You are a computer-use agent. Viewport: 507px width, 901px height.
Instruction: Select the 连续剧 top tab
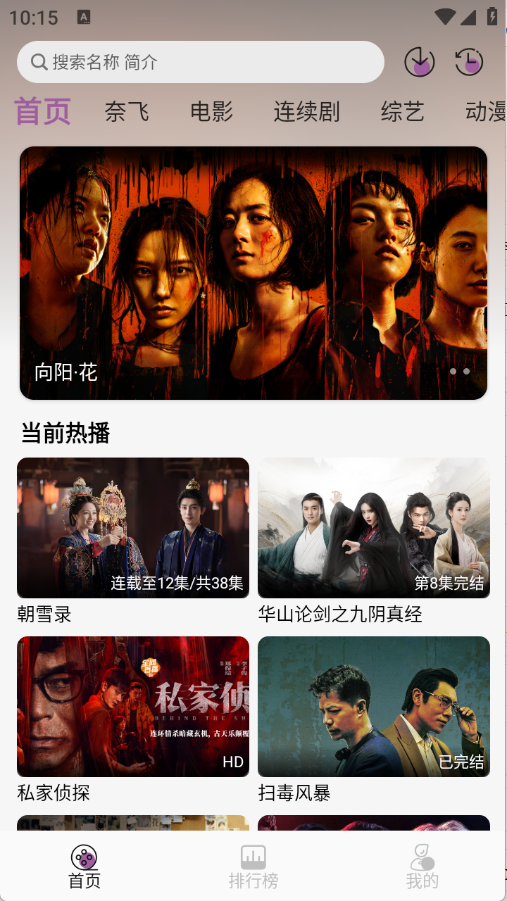point(306,111)
